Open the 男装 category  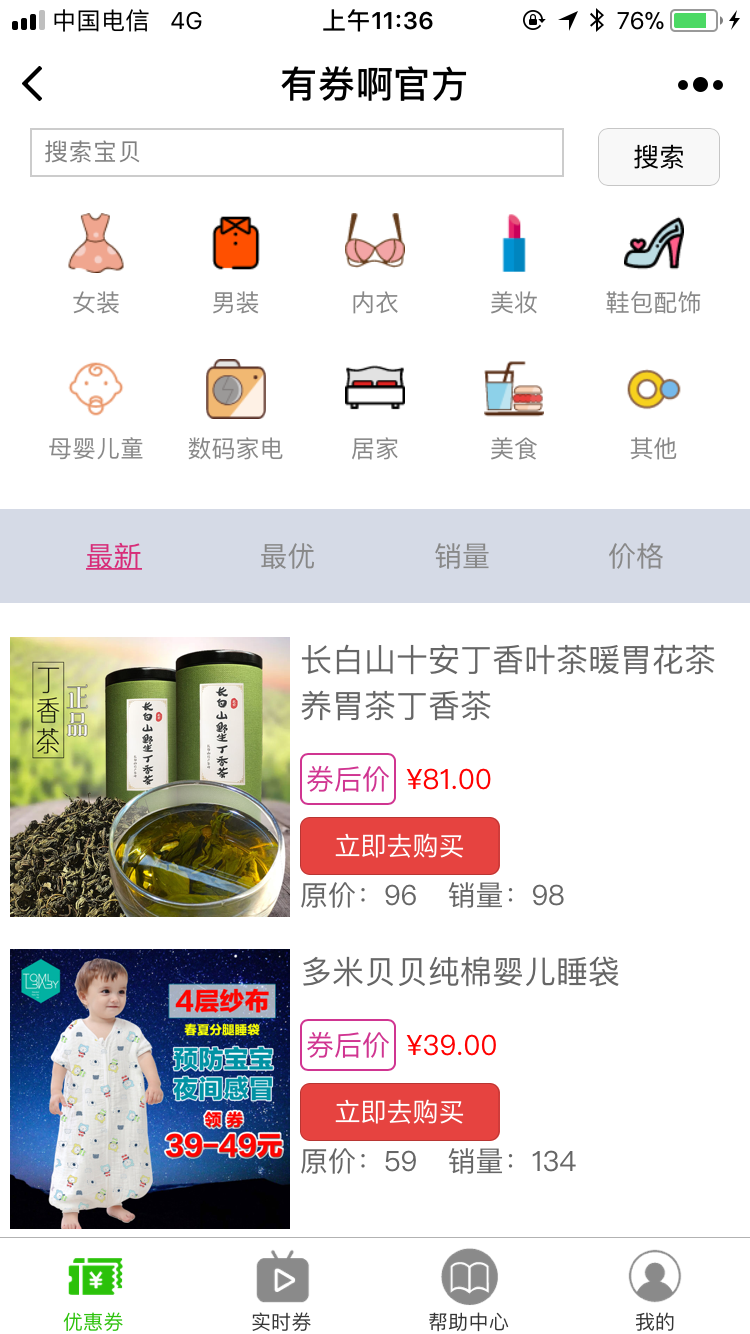tap(236, 263)
